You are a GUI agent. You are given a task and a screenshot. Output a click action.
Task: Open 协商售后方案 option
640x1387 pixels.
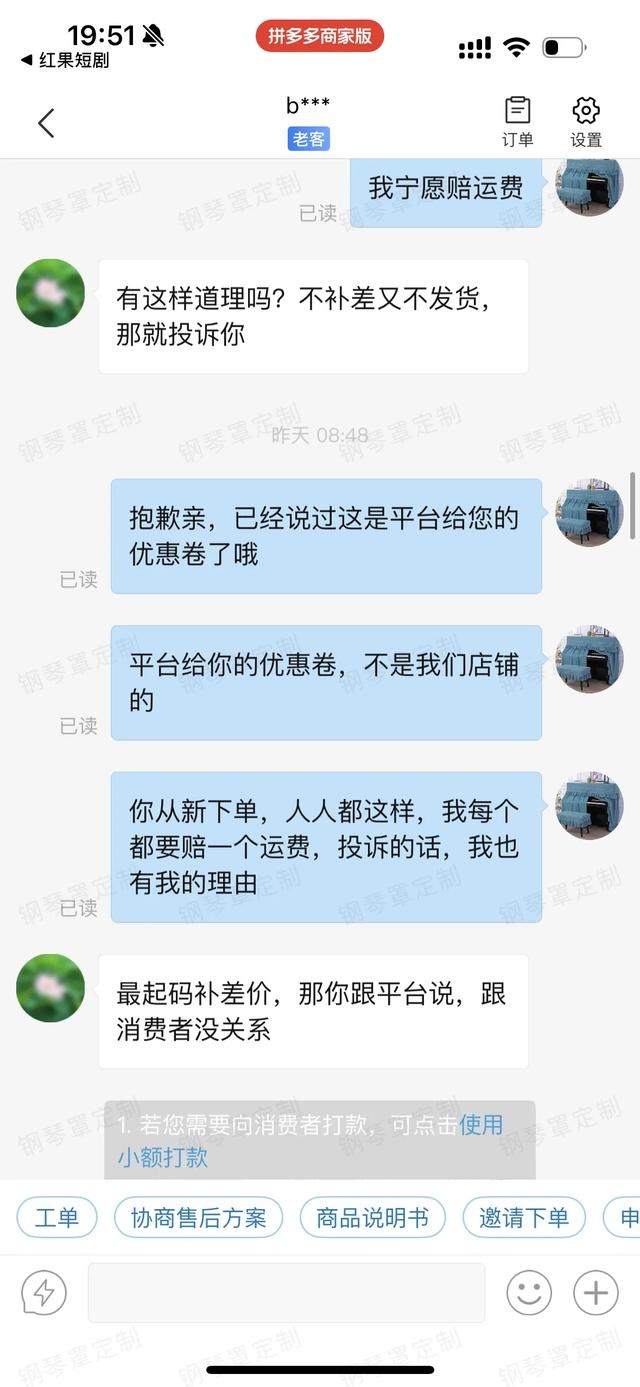[x=199, y=1218]
